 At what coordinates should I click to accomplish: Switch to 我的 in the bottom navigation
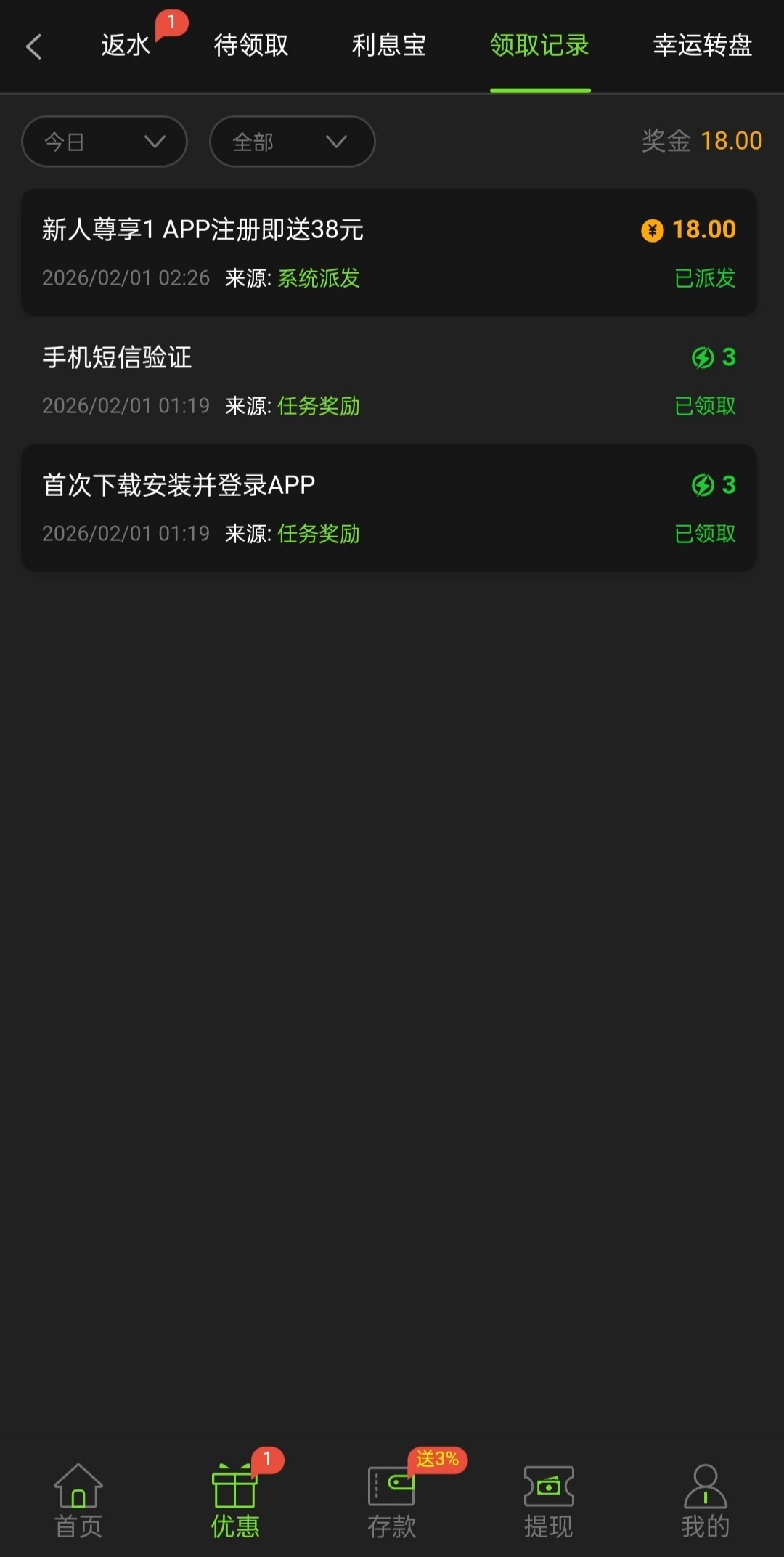point(705,1501)
